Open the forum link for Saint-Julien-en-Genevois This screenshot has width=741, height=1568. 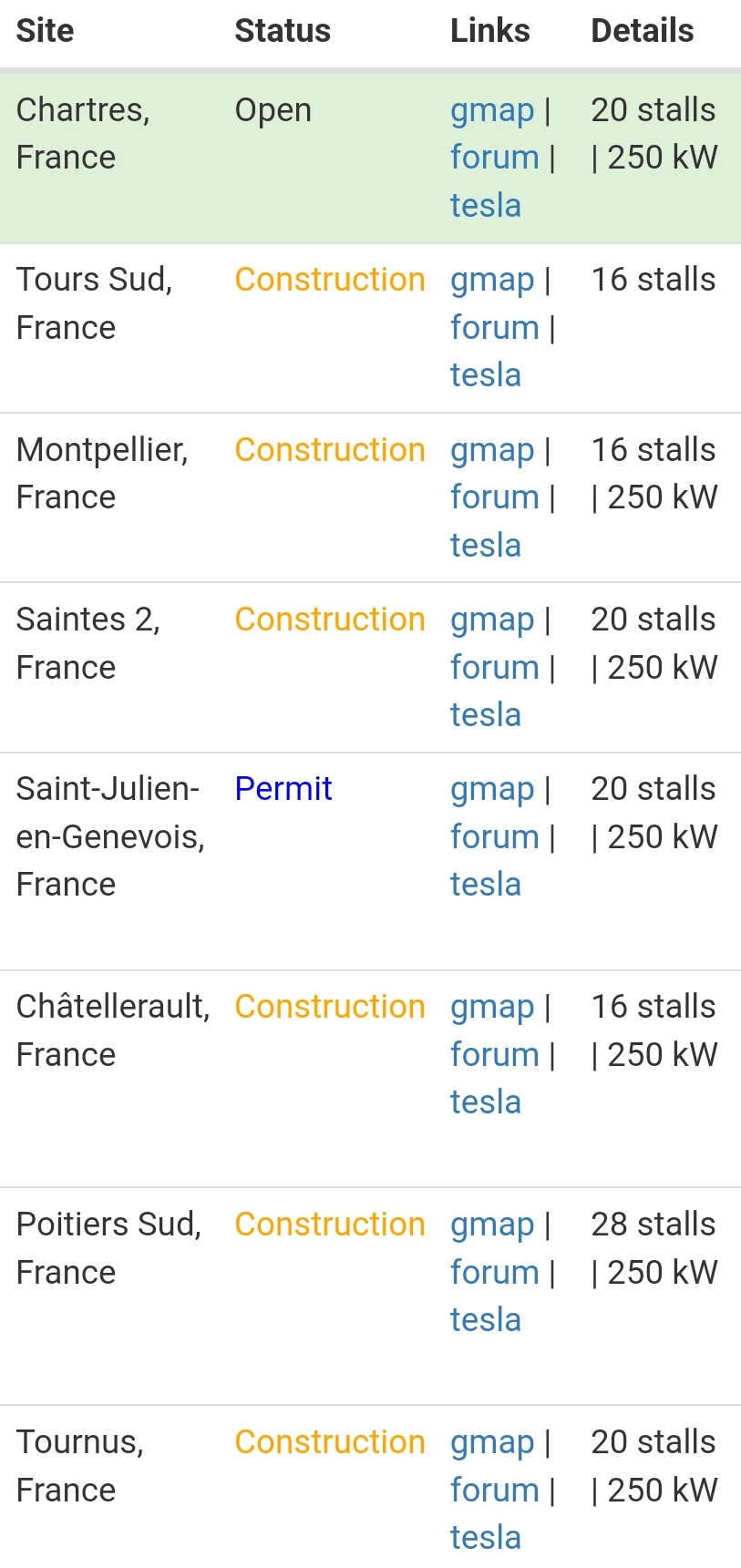495,836
